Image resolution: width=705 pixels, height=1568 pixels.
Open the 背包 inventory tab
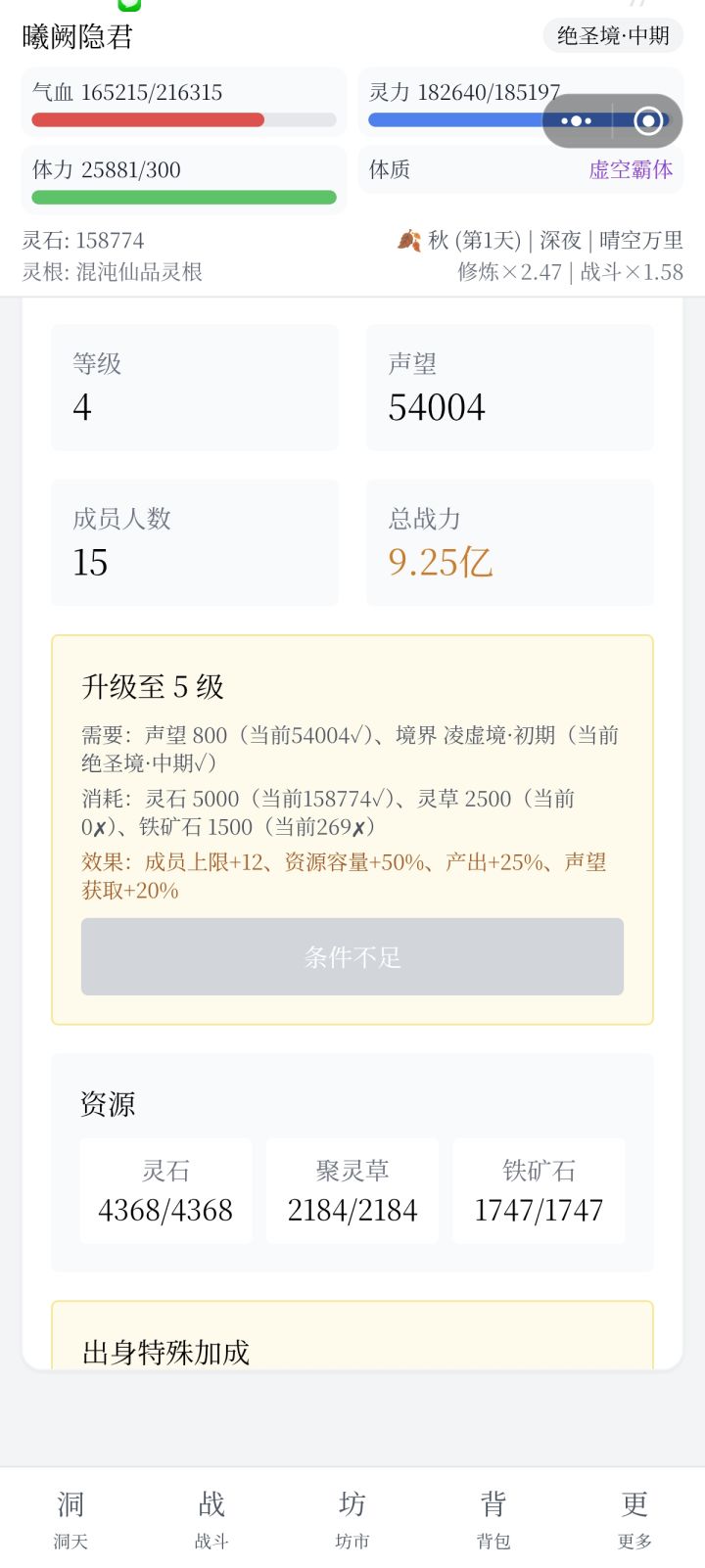pyautogui.click(x=493, y=1518)
